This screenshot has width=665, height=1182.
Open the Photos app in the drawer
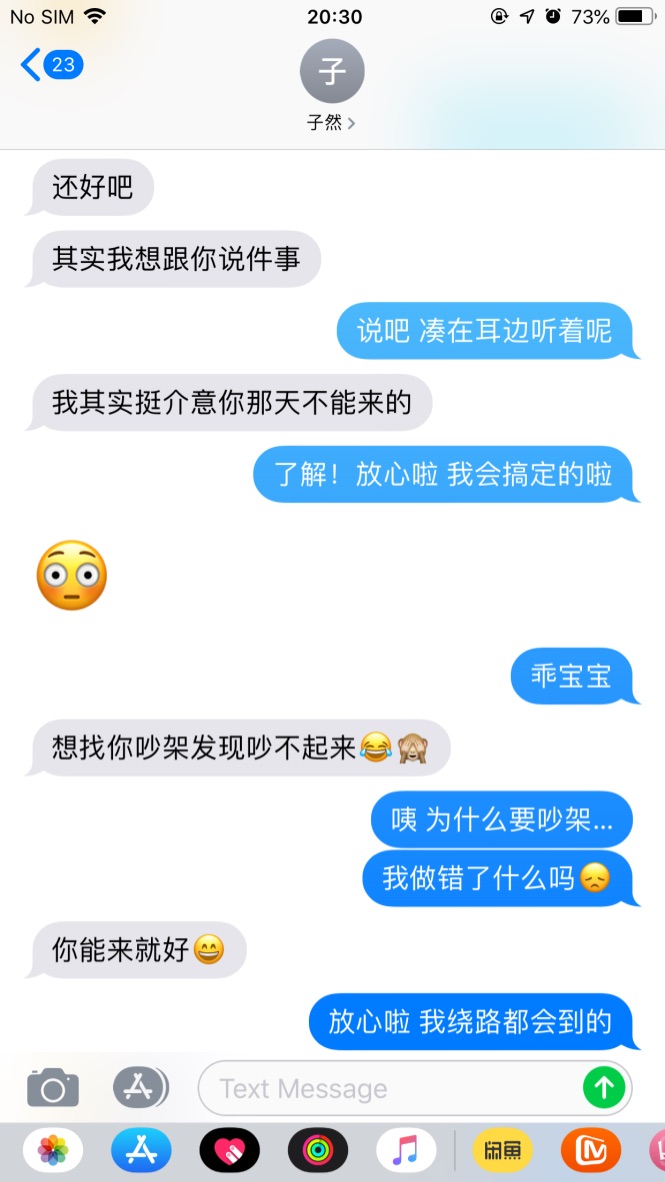click(53, 1151)
